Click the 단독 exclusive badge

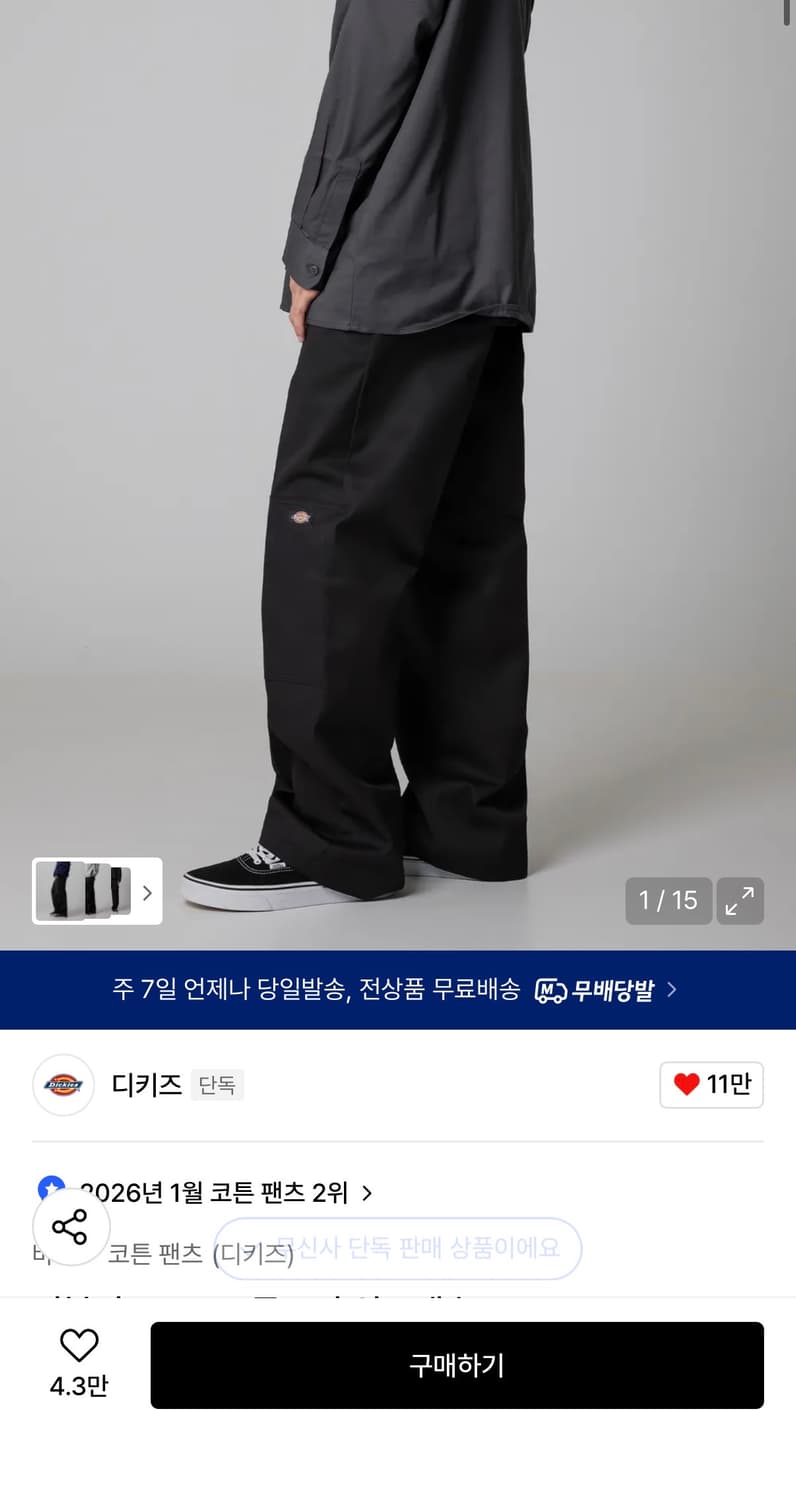218,1086
